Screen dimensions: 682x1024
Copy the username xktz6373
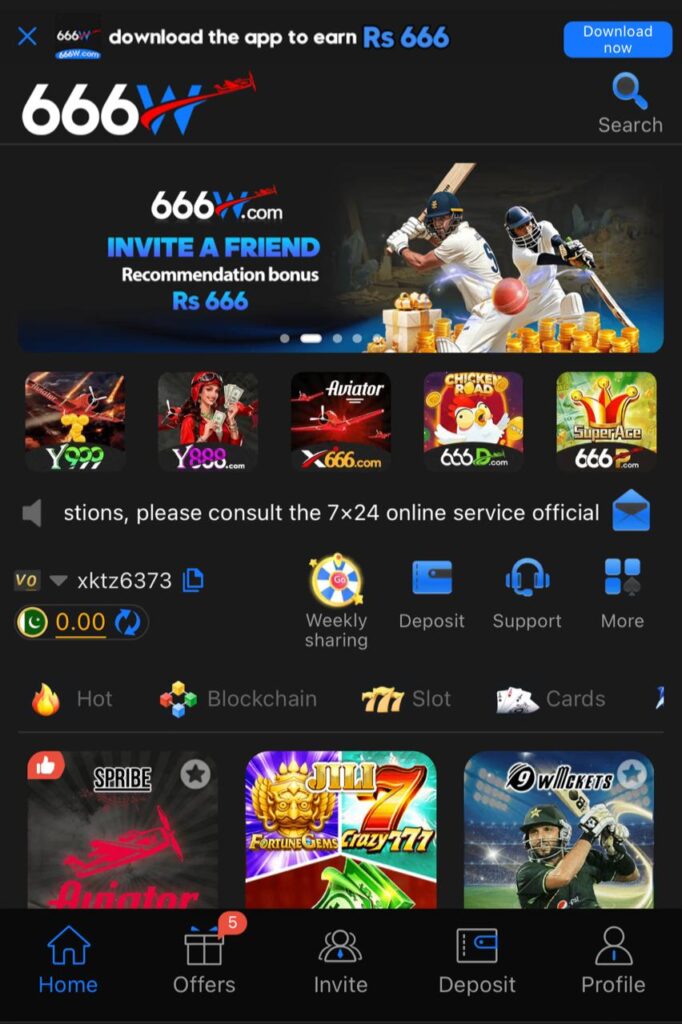pos(193,580)
